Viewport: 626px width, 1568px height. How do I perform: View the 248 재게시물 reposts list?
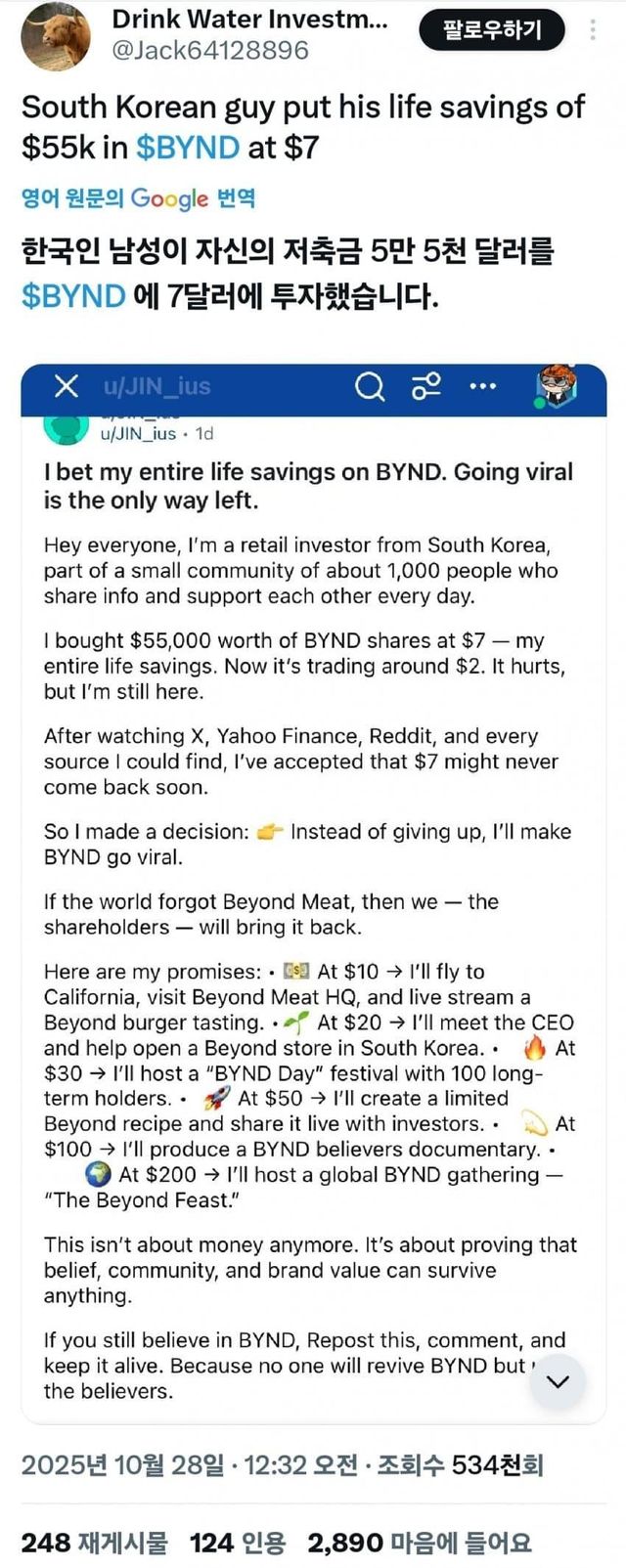pos(95,1543)
